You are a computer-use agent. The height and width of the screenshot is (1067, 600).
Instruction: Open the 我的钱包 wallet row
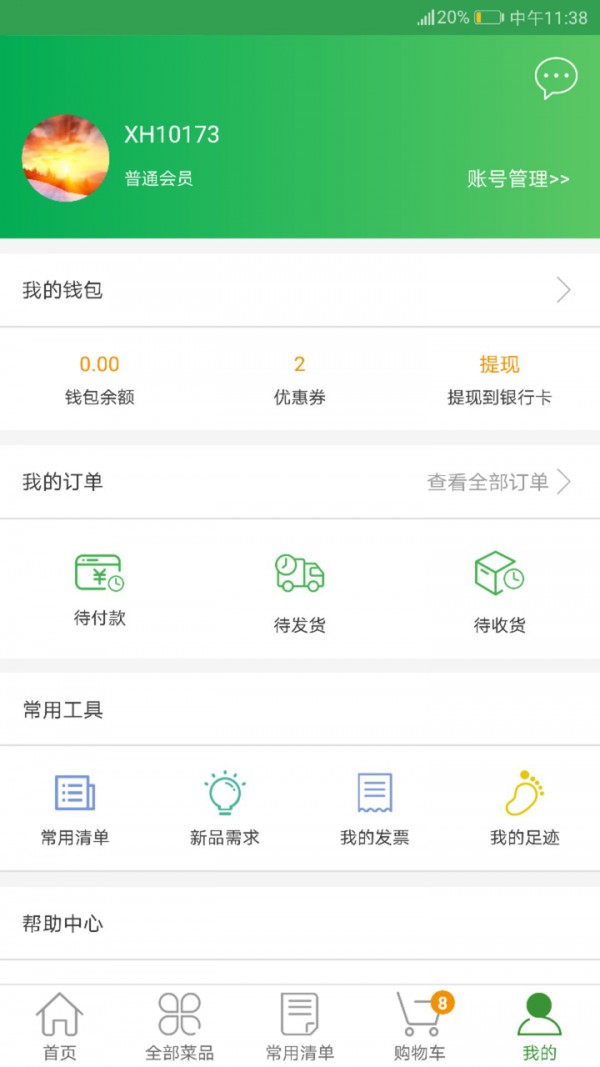coord(300,291)
